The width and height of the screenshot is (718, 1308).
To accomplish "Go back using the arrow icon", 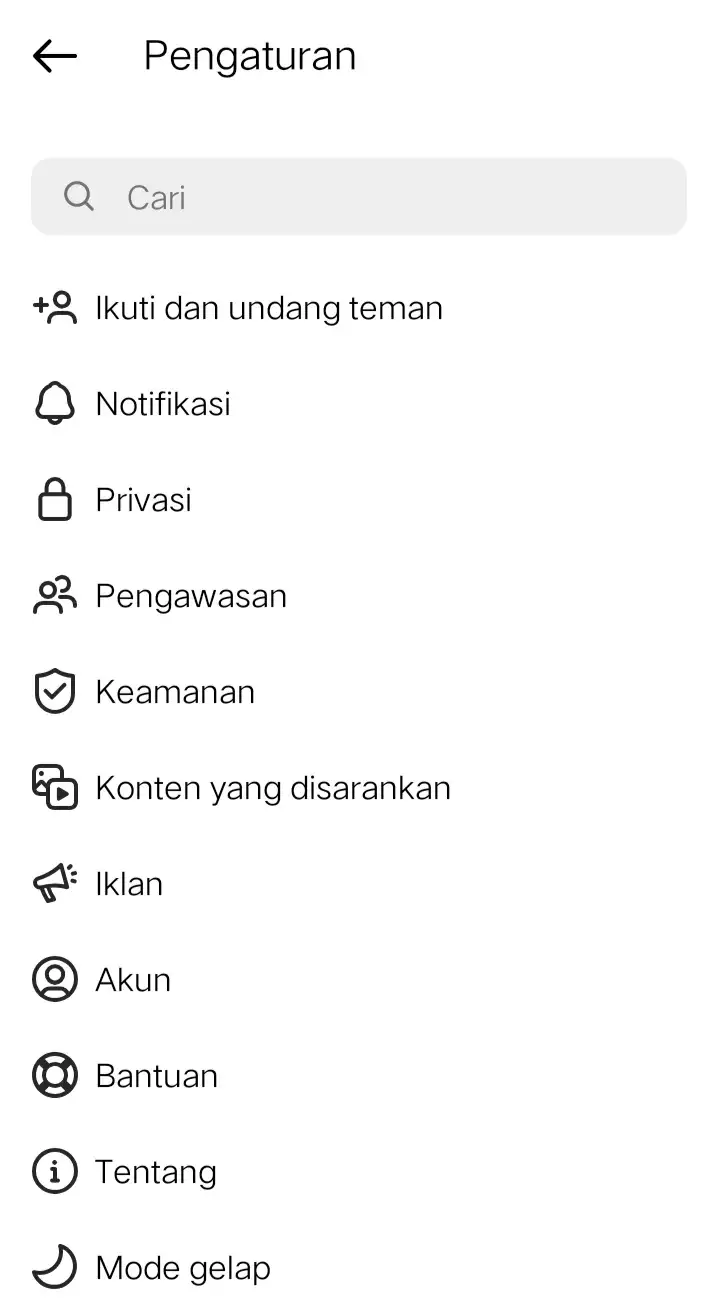I will click(55, 56).
